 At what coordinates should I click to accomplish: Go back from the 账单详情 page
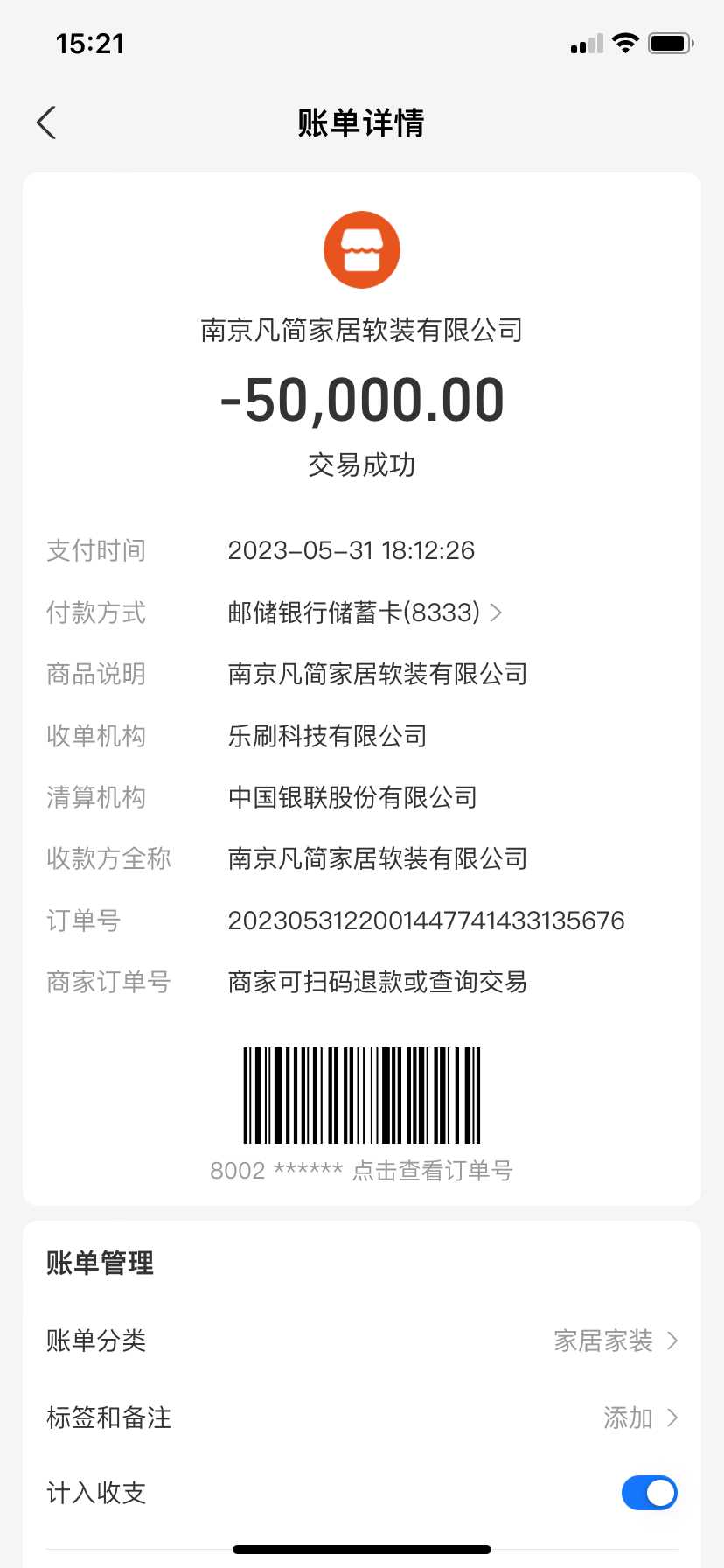point(47,122)
